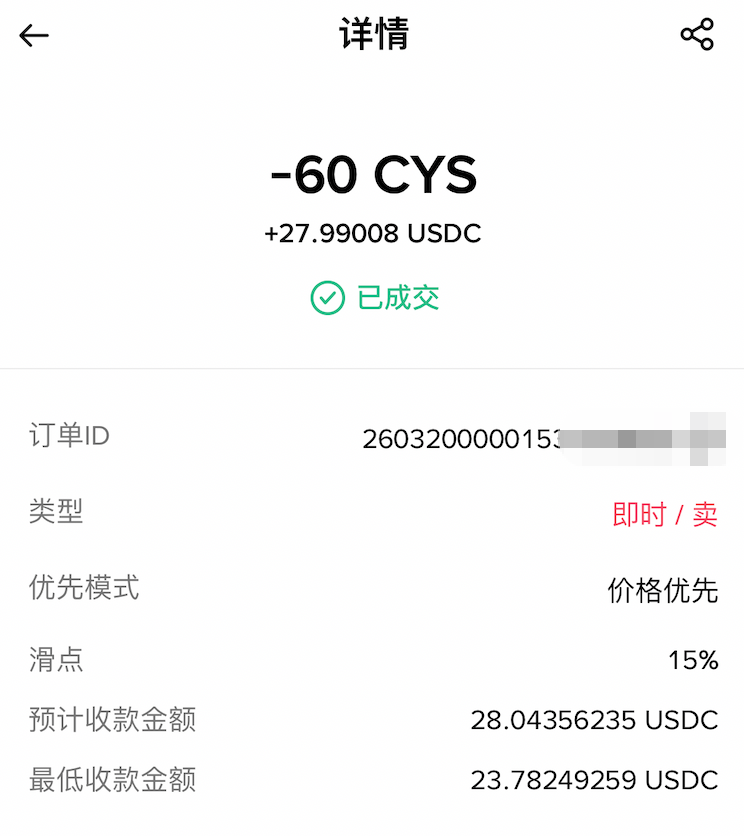The image size is (744, 836).
Task: Go back from the 详情 page
Action: [34, 36]
